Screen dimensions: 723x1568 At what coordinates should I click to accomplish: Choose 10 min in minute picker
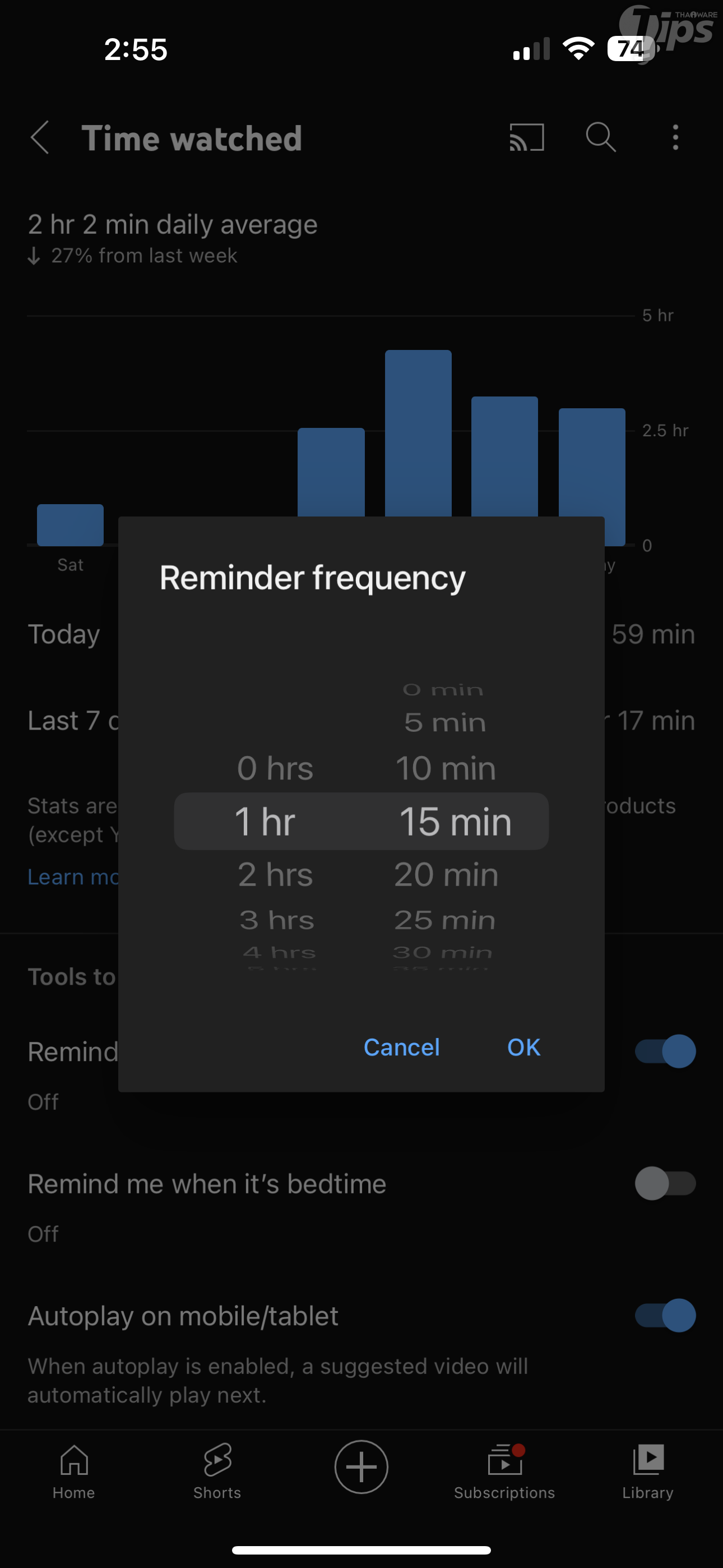[x=446, y=768]
